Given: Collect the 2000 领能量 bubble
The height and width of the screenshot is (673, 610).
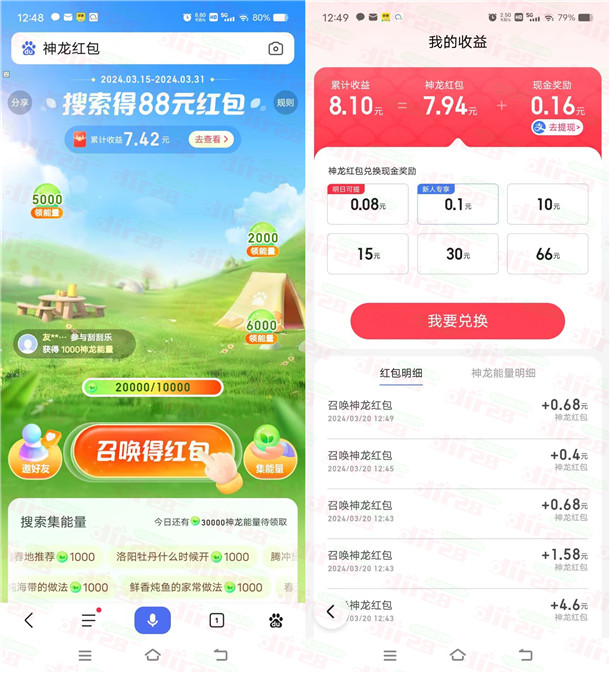Looking at the screenshot, I should 262,241.
